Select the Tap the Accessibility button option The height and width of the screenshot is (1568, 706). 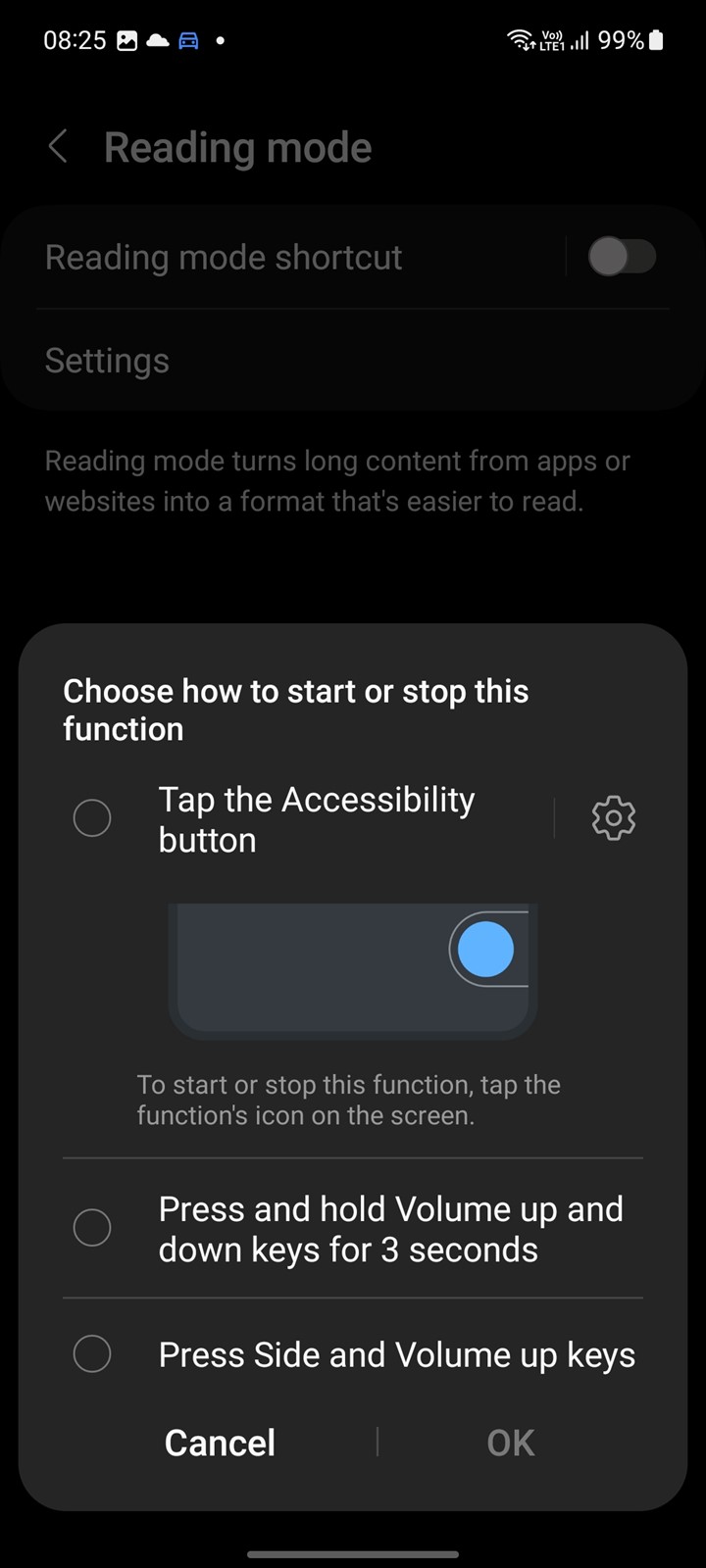pos(92,818)
